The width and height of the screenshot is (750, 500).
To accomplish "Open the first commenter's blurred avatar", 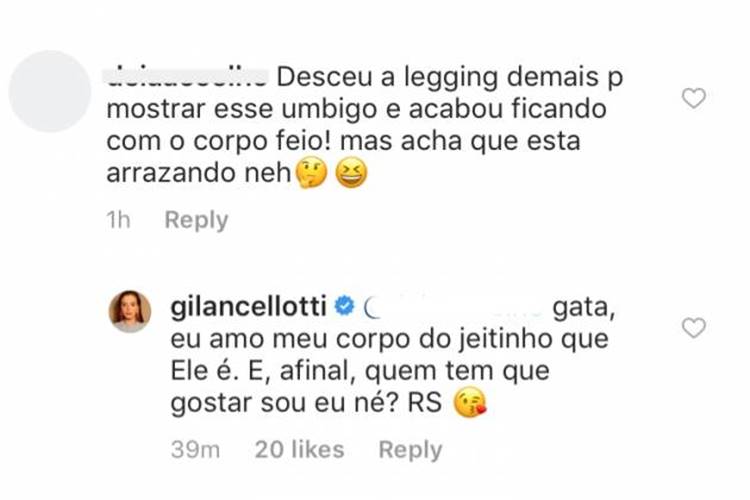I will click(50, 91).
